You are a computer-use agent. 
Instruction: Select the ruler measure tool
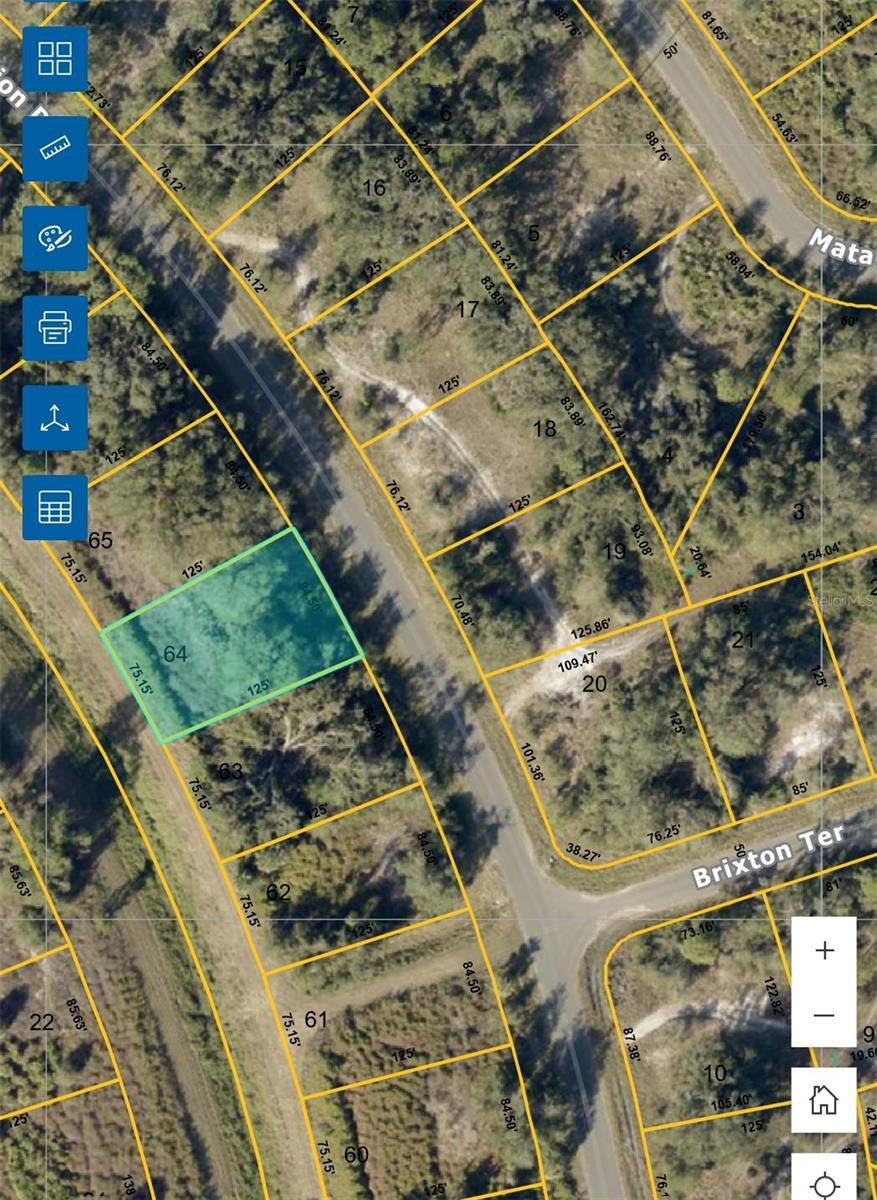pos(55,149)
